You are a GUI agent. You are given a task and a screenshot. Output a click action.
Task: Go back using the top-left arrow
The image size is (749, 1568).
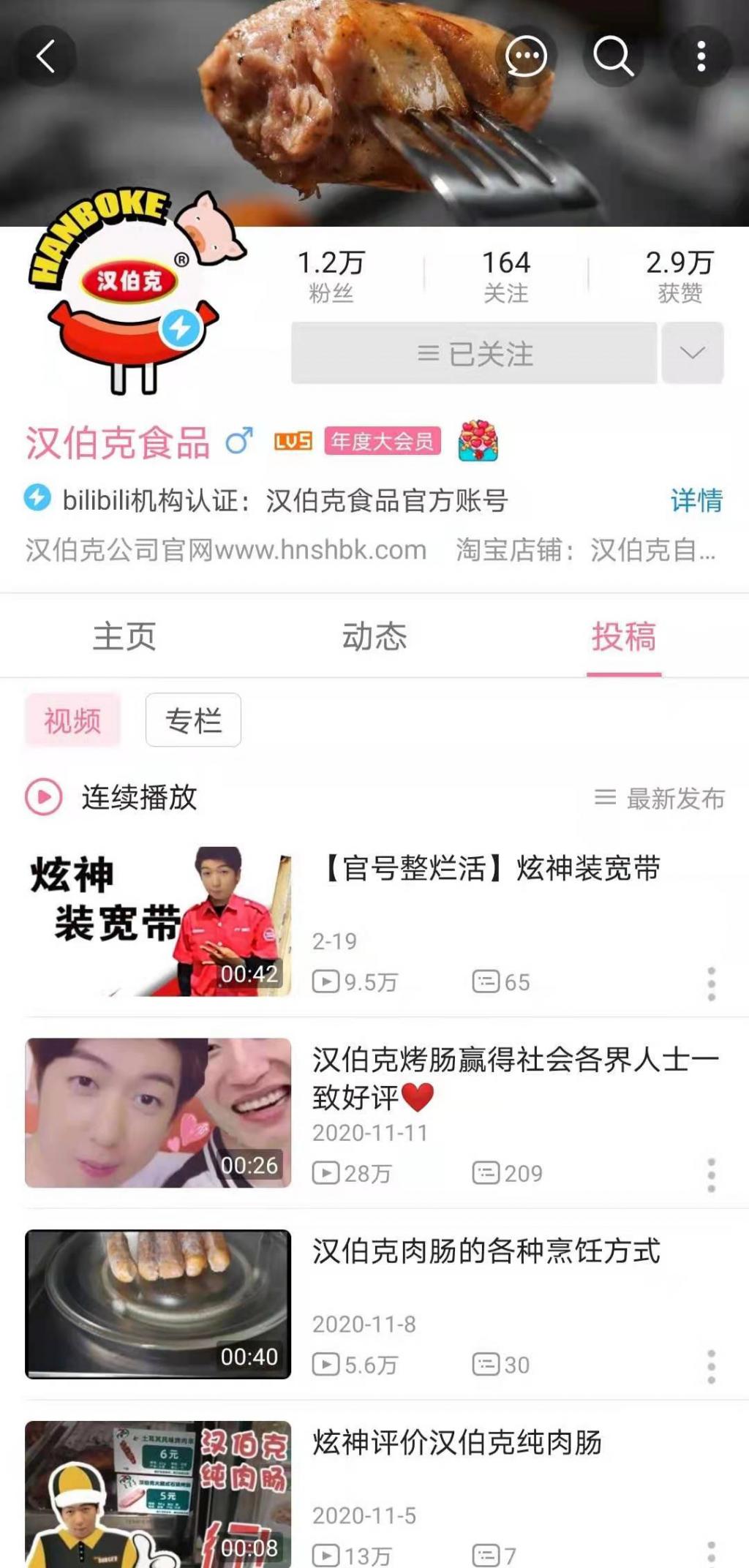(46, 56)
